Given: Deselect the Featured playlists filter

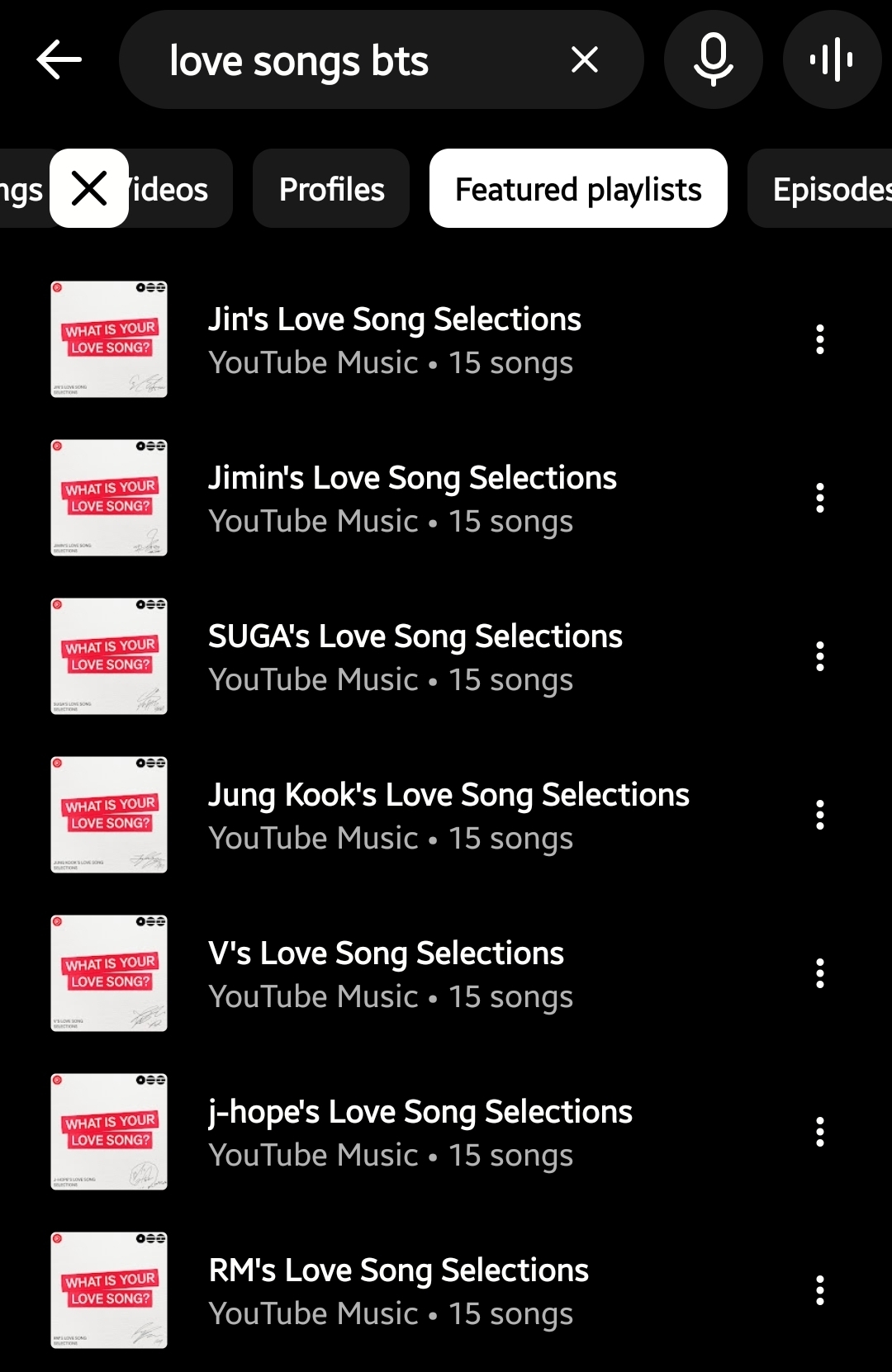Looking at the screenshot, I should (578, 189).
